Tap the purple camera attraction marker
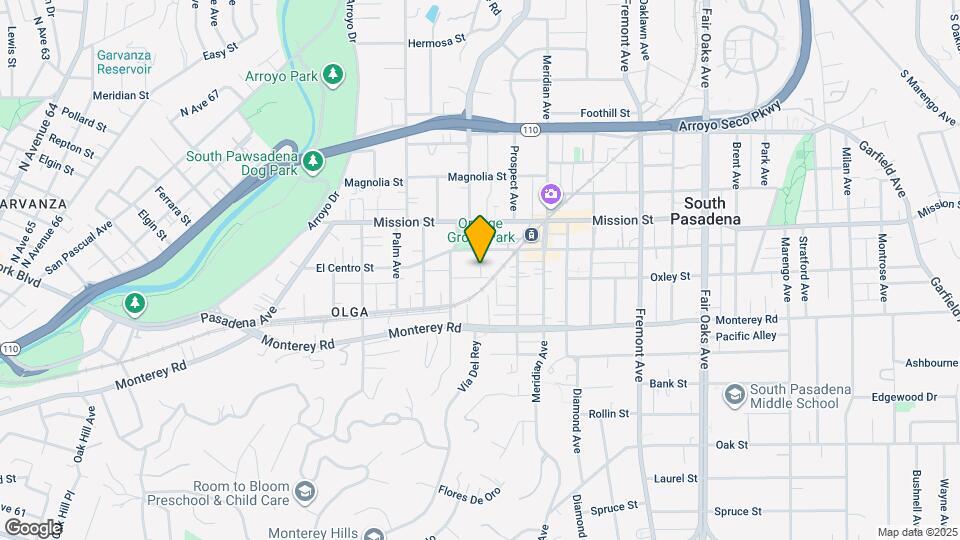The image size is (960, 540). point(550,195)
